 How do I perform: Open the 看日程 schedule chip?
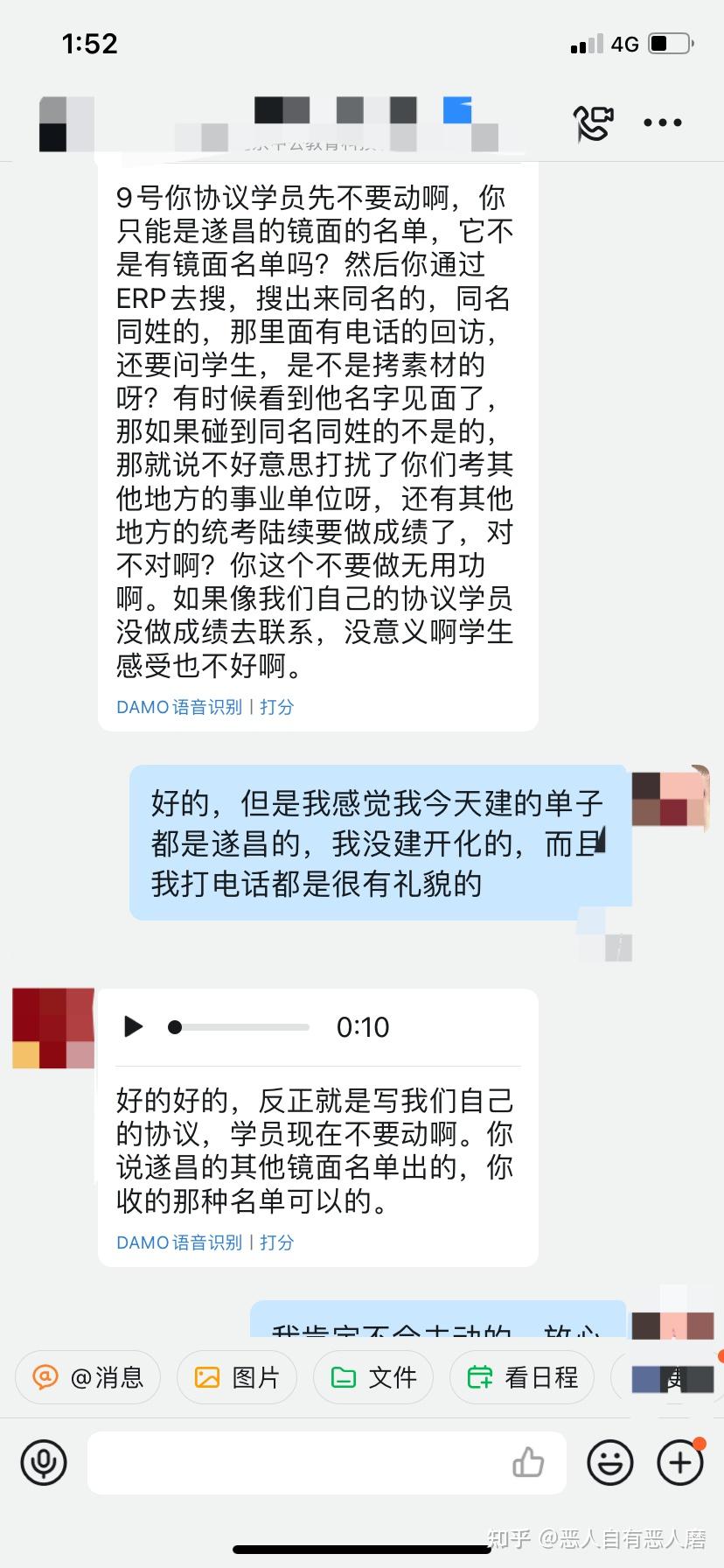click(x=522, y=1378)
